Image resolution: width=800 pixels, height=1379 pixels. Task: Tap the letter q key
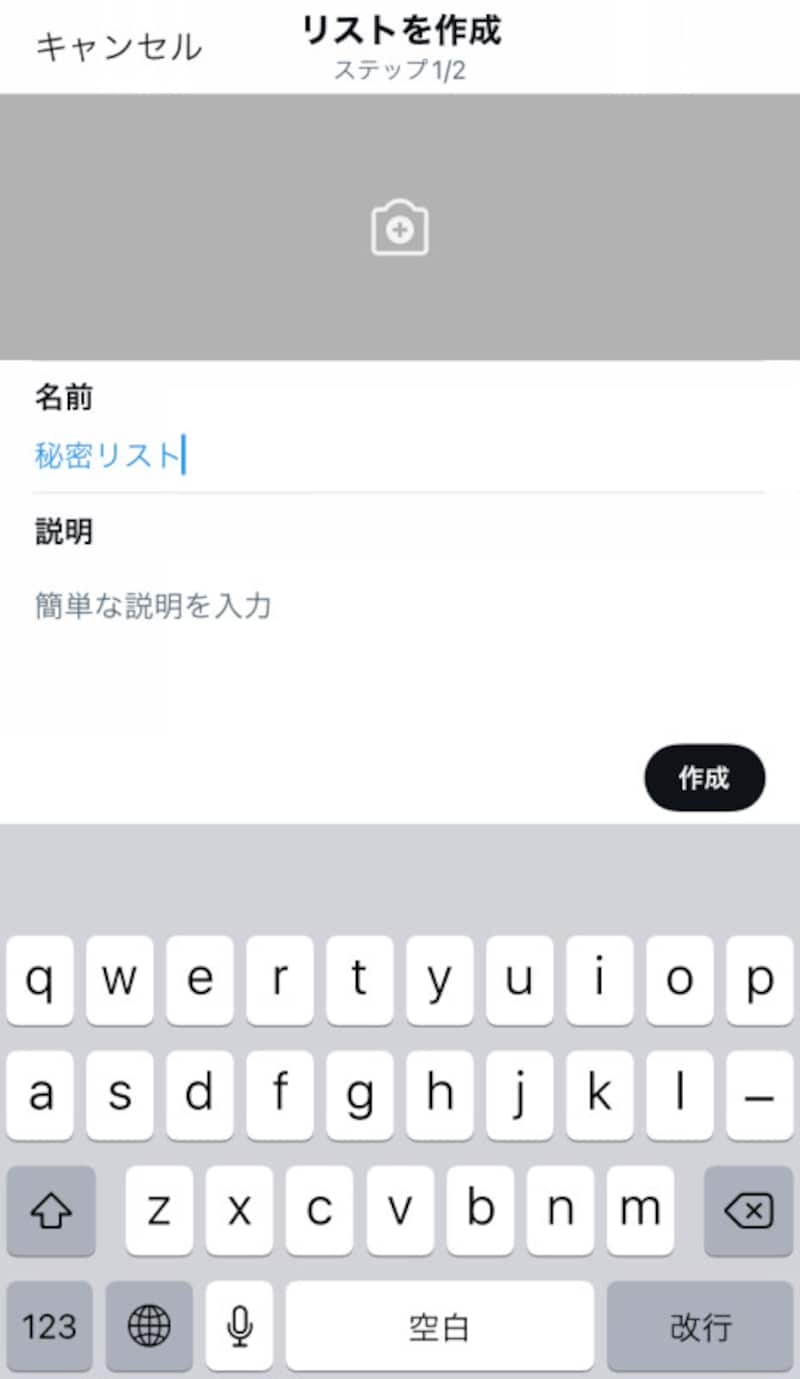[x=40, y=980]
